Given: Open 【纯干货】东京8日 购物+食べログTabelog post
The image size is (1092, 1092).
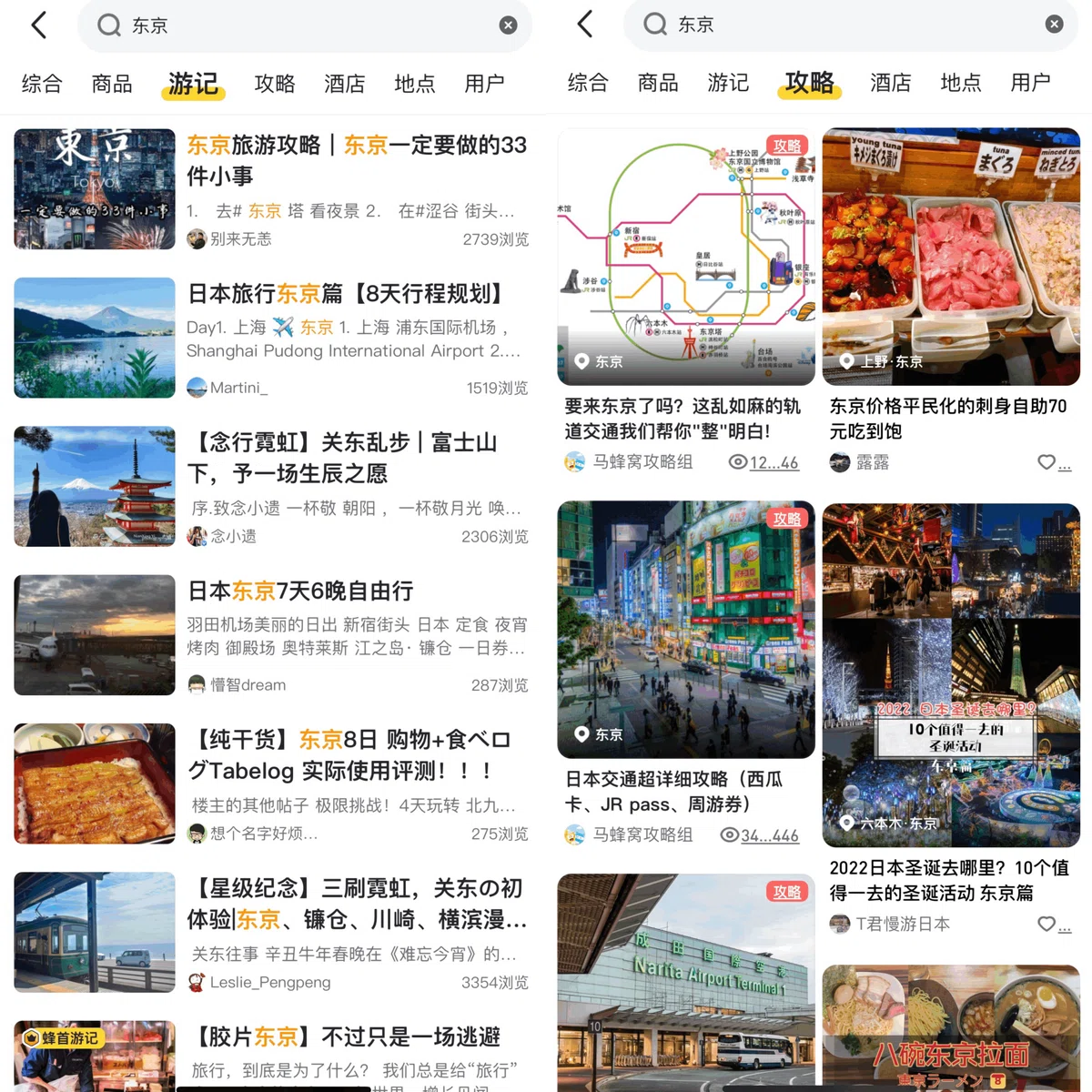Looking at the screenshot, I should [271, 784].
